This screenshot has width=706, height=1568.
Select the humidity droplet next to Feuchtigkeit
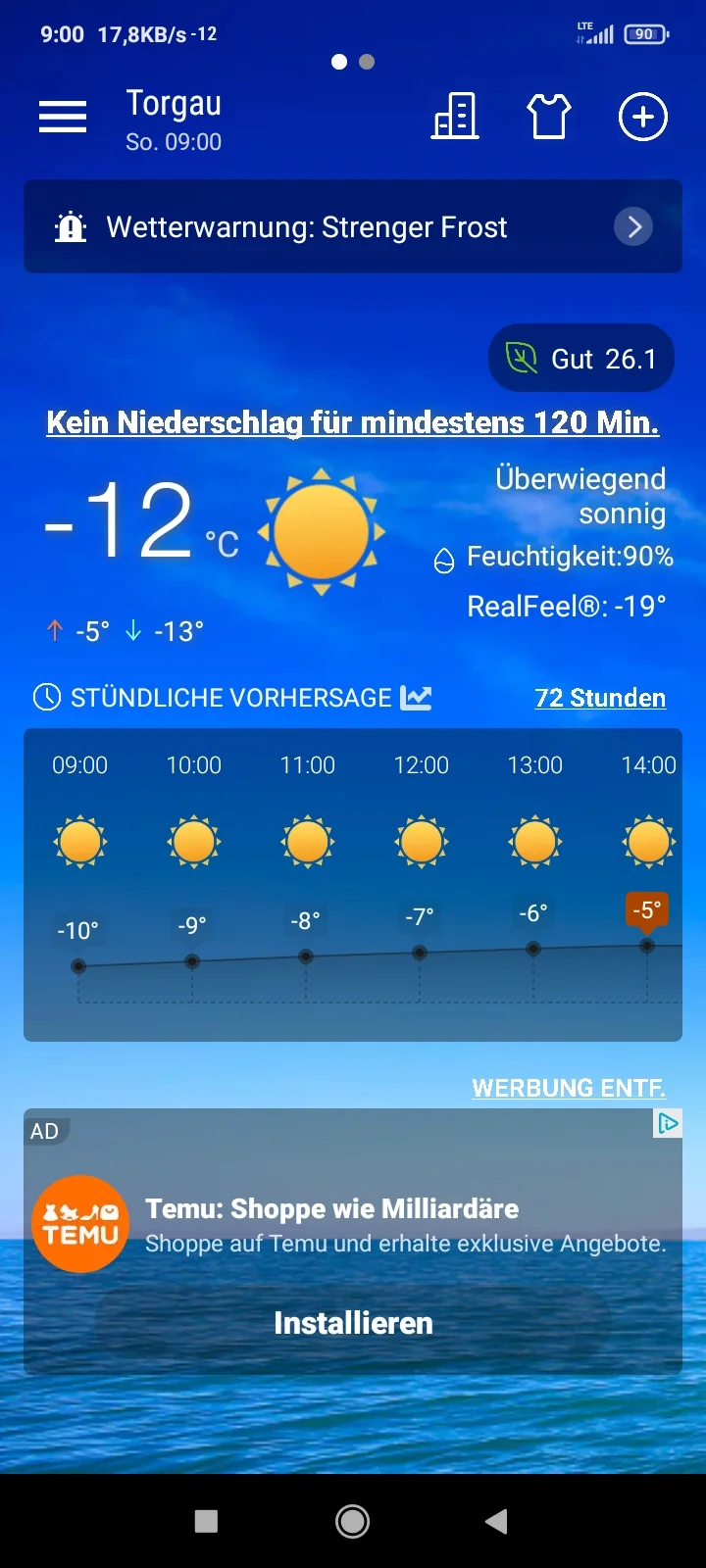pos(446,559)
